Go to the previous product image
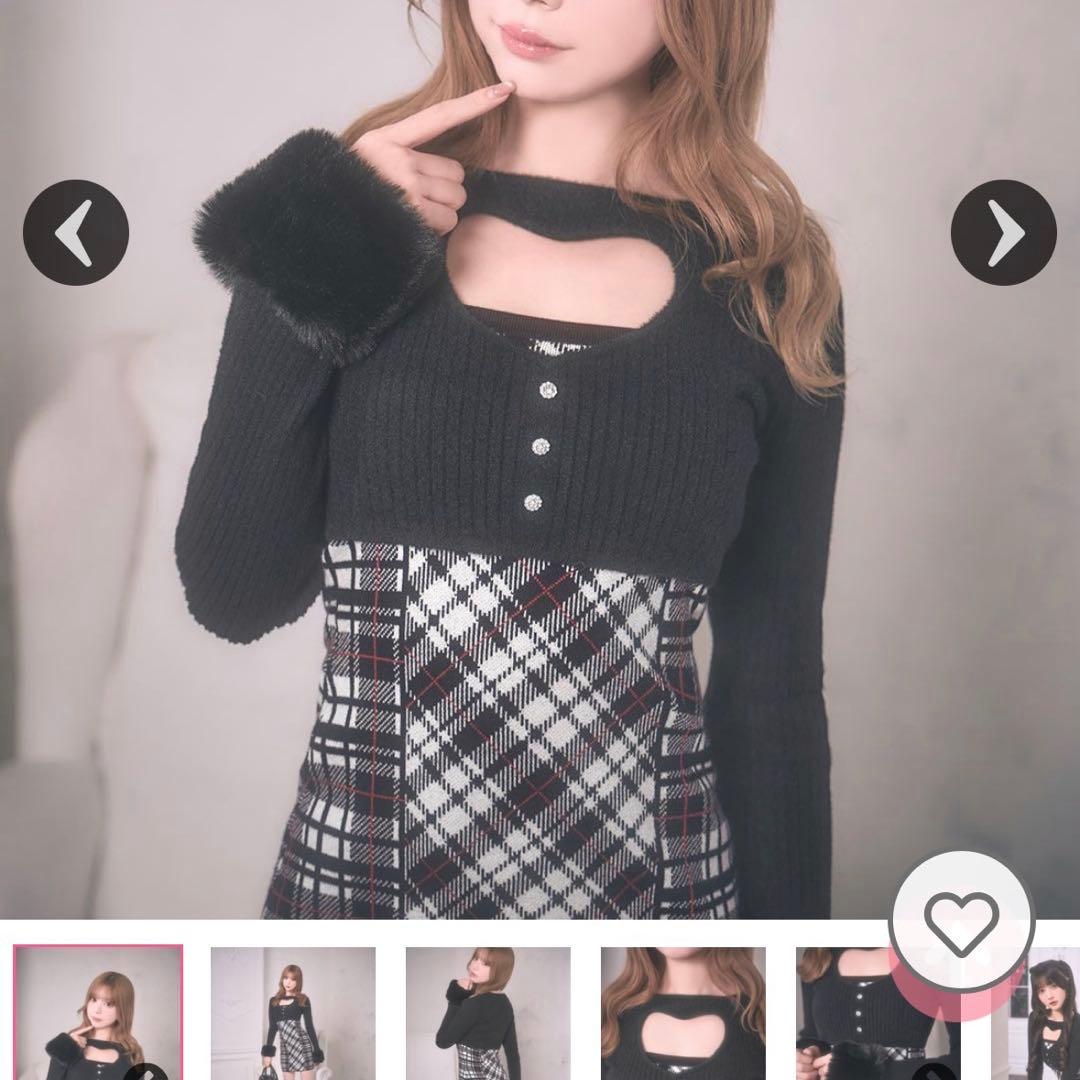The height and width of the screenshot is (1080, 1080). (x=76, y=232)
